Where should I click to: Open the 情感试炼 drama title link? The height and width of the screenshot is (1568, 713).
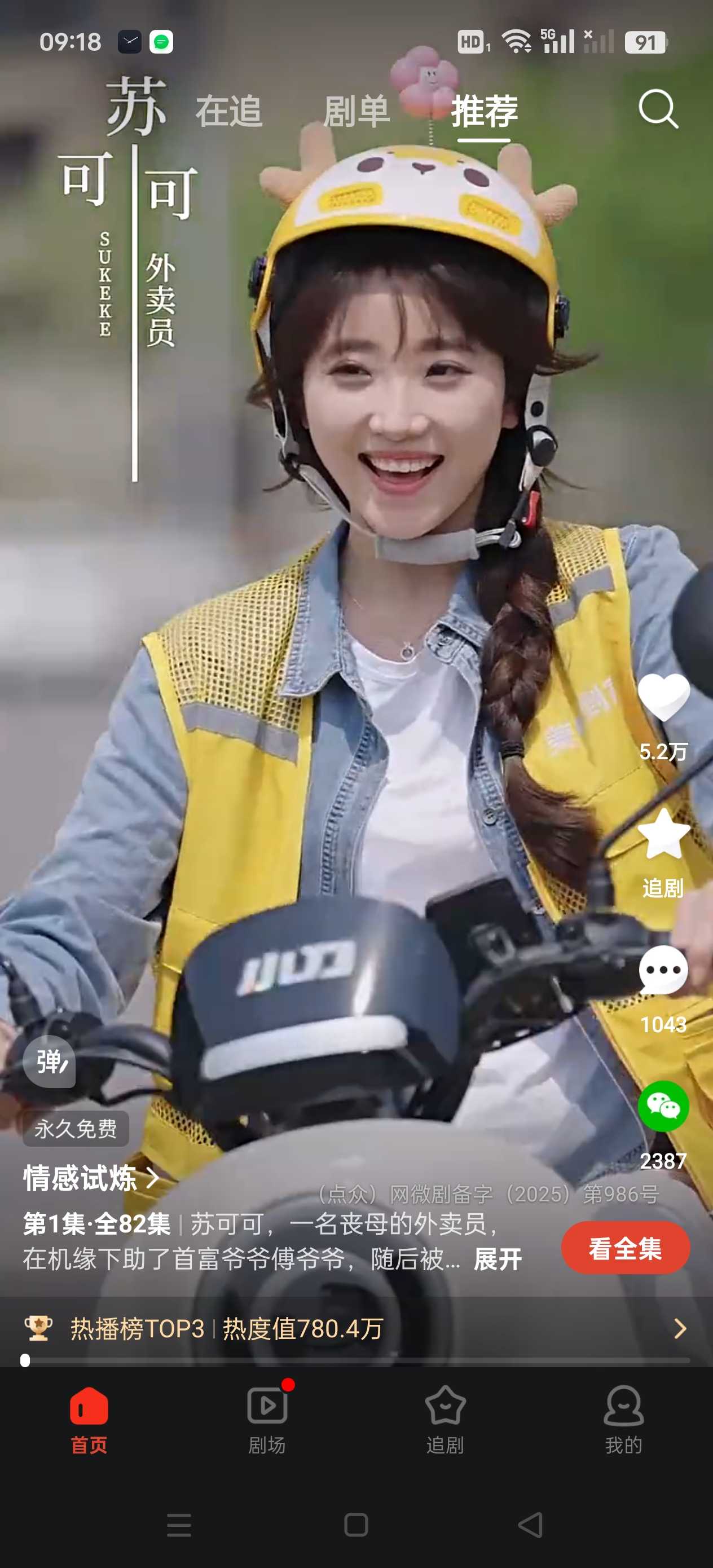point(91,1178)
